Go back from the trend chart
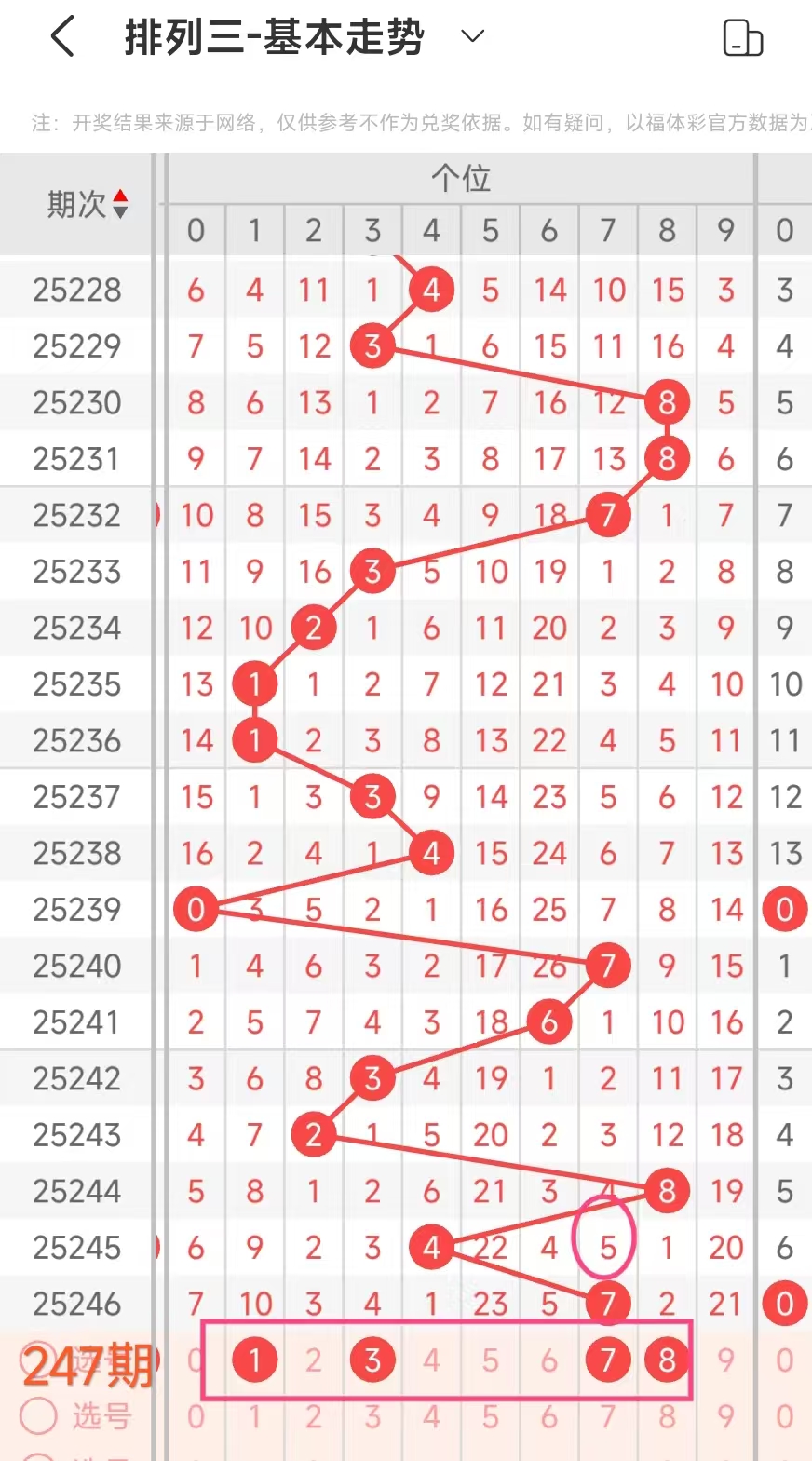This screenshot has width=812, height=1461. (x=62, y=37)
